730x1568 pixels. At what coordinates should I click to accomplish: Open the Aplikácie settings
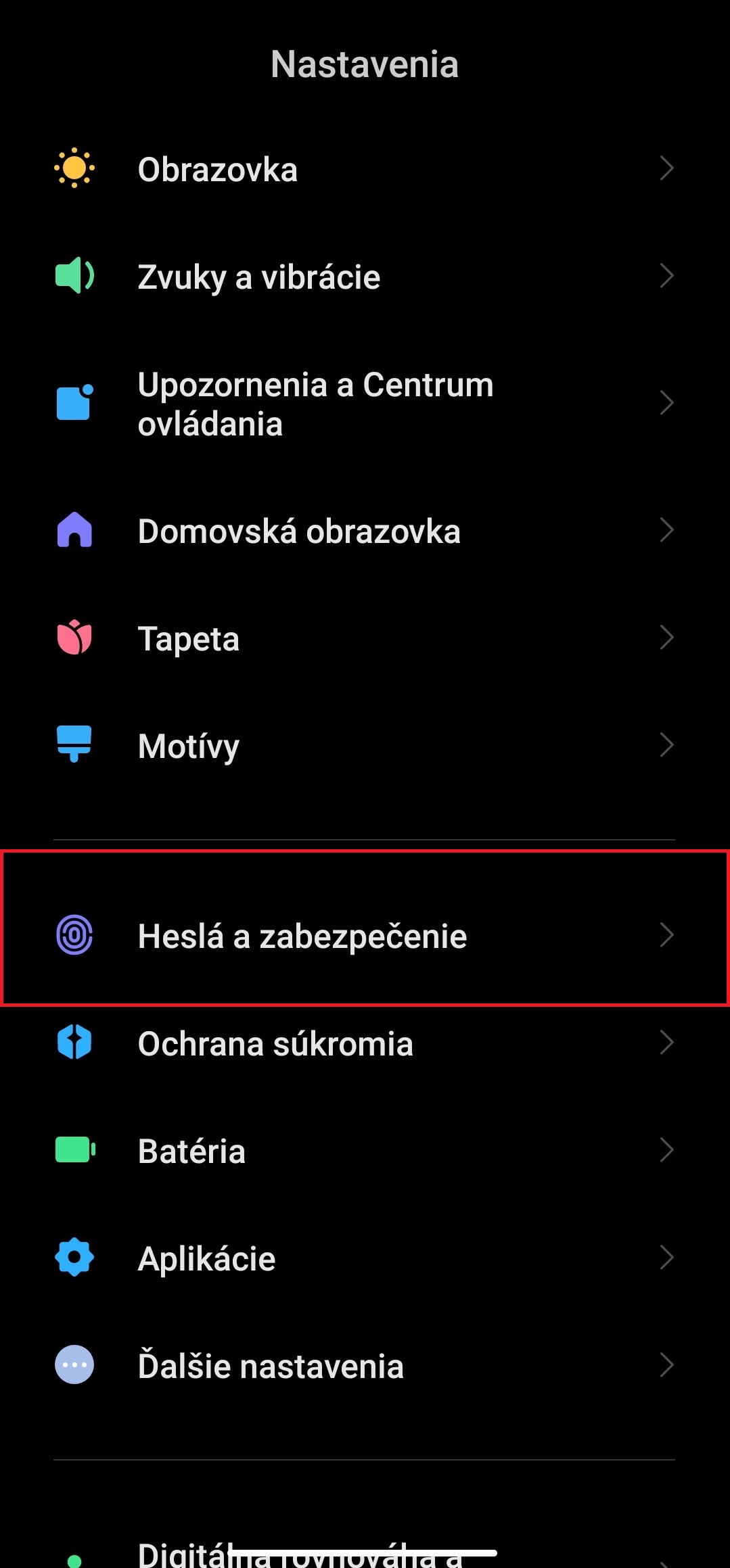365,1258
